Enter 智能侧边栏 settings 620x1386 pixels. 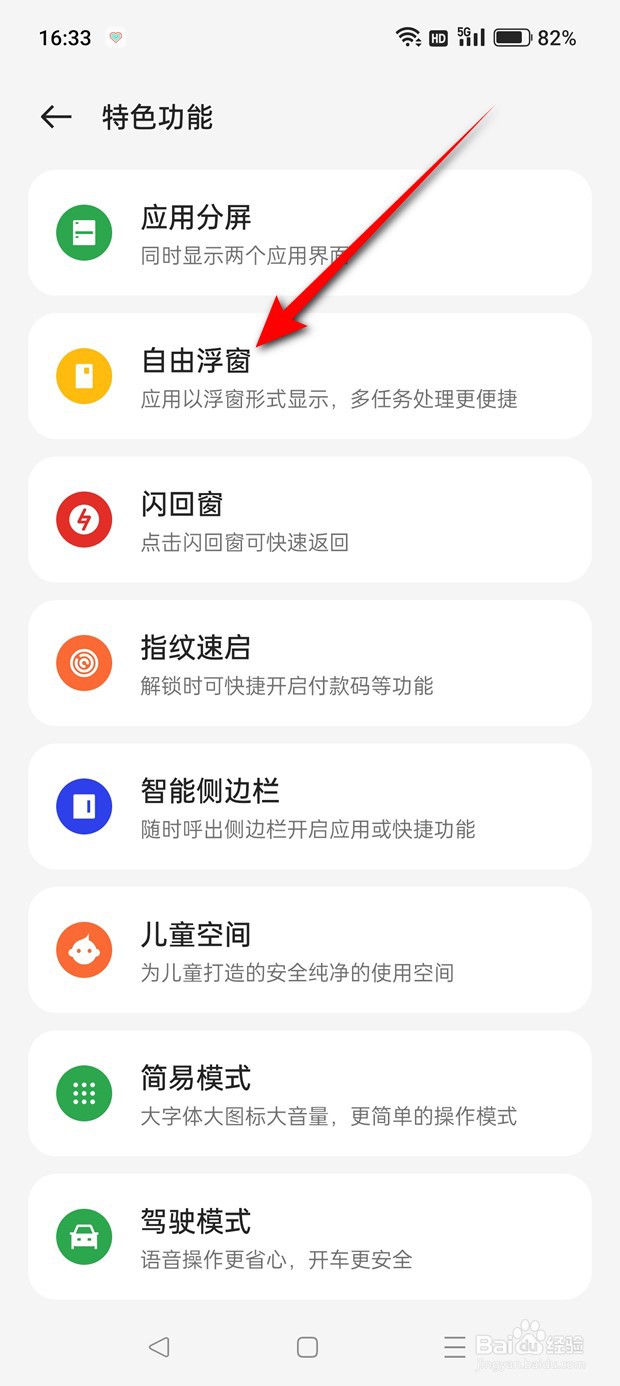(310, 806)
